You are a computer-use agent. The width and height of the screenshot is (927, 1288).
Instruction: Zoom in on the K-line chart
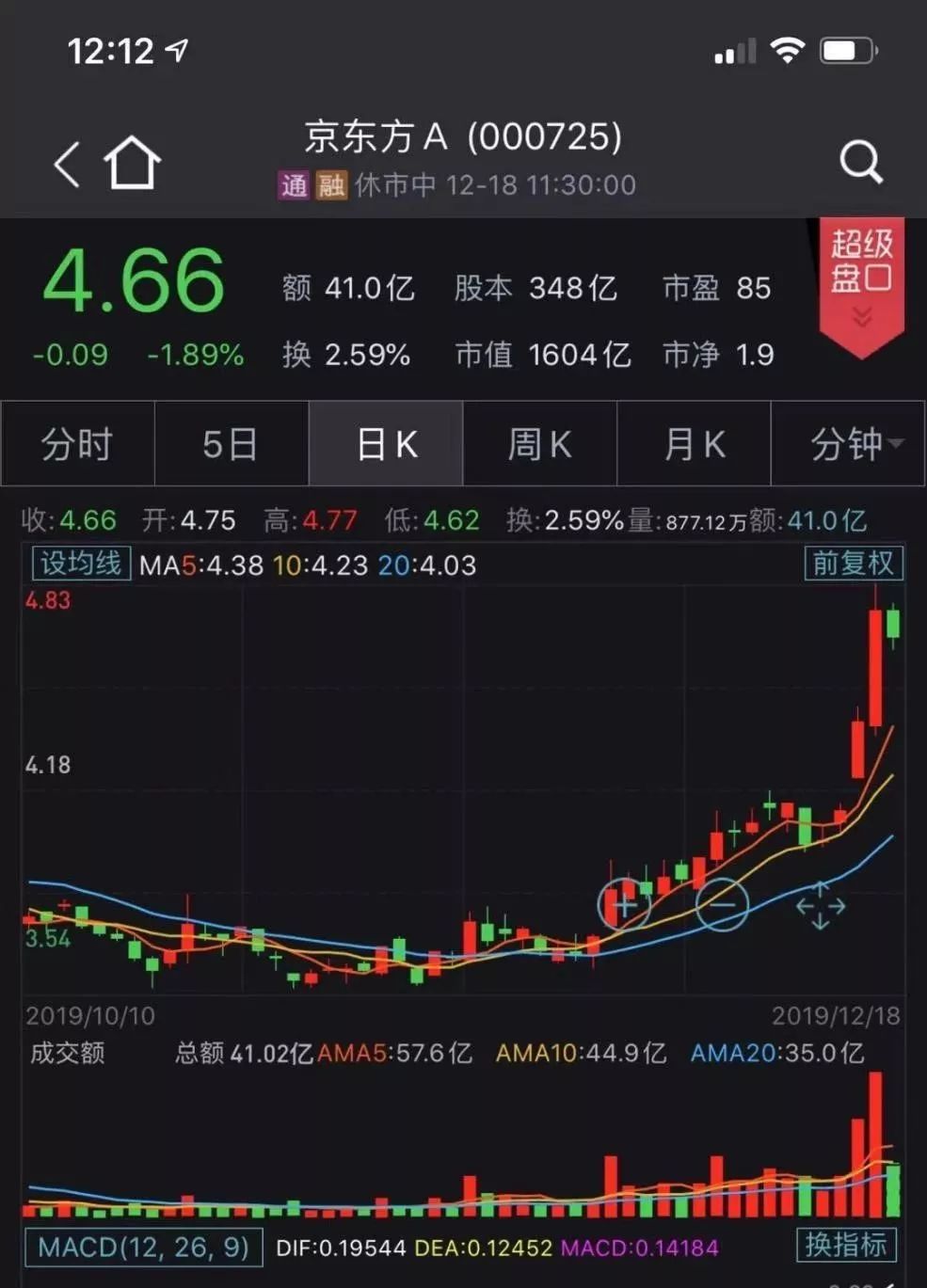(624, 905)
